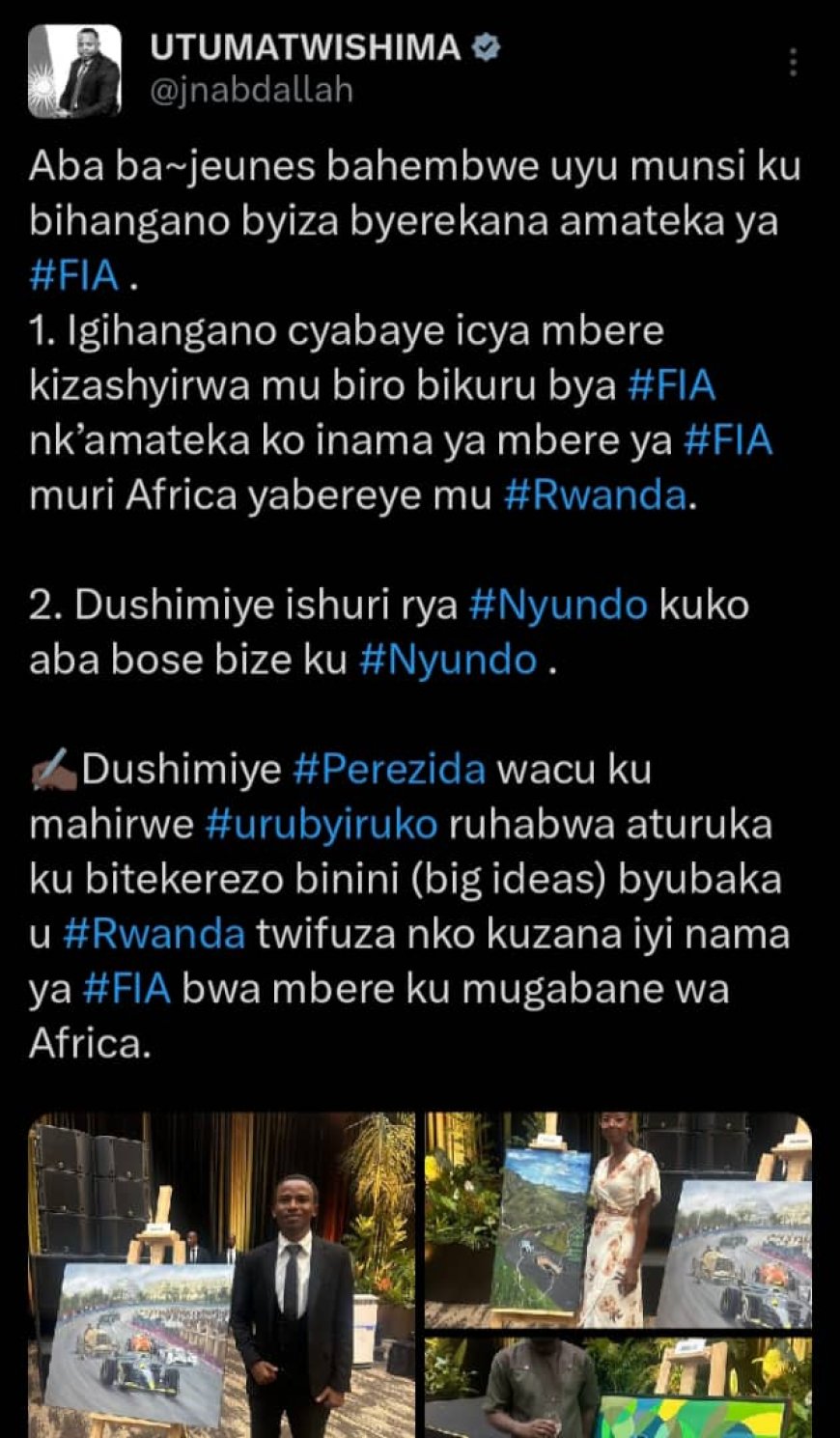
Task: Open the #urubyiruko hashtag
Action: pyautogui.click(x=322, y=825)
